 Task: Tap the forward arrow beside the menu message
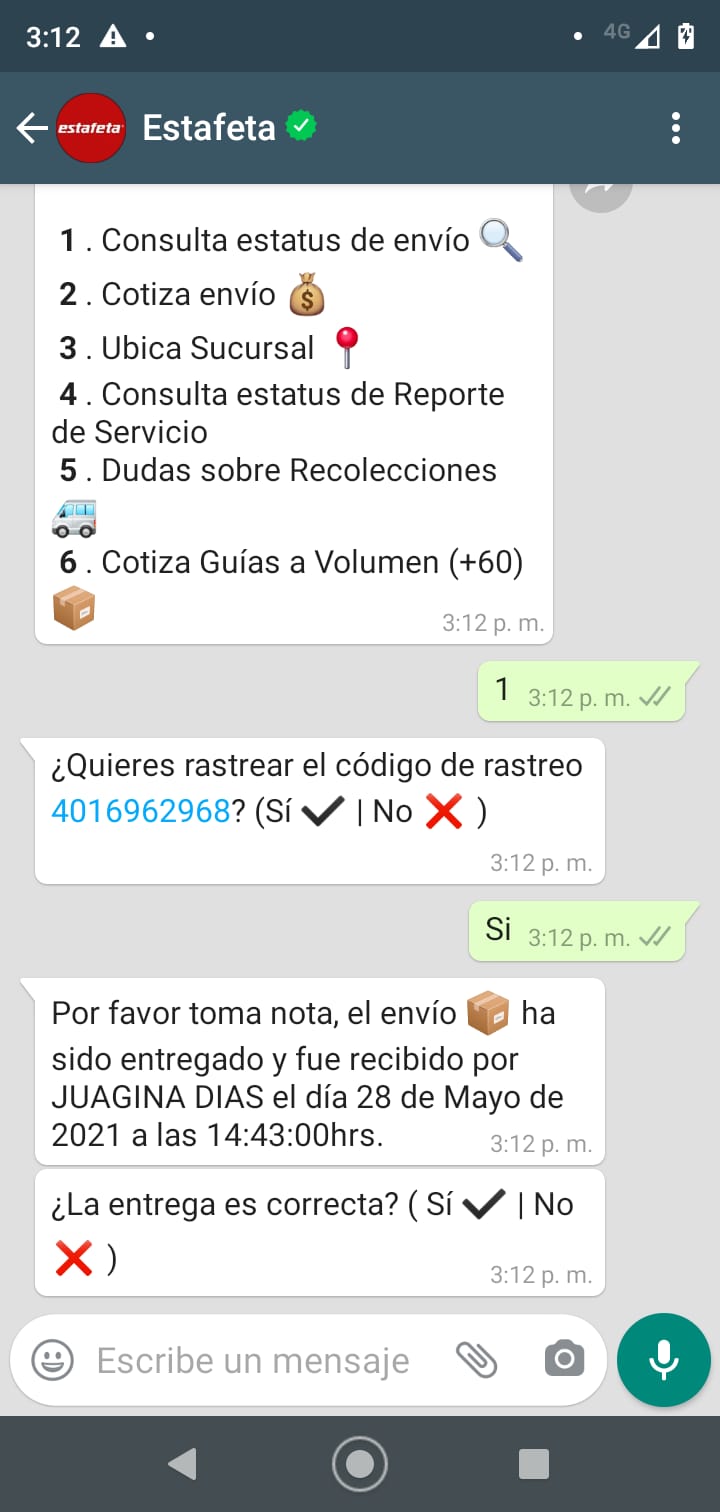click(601, 190)
